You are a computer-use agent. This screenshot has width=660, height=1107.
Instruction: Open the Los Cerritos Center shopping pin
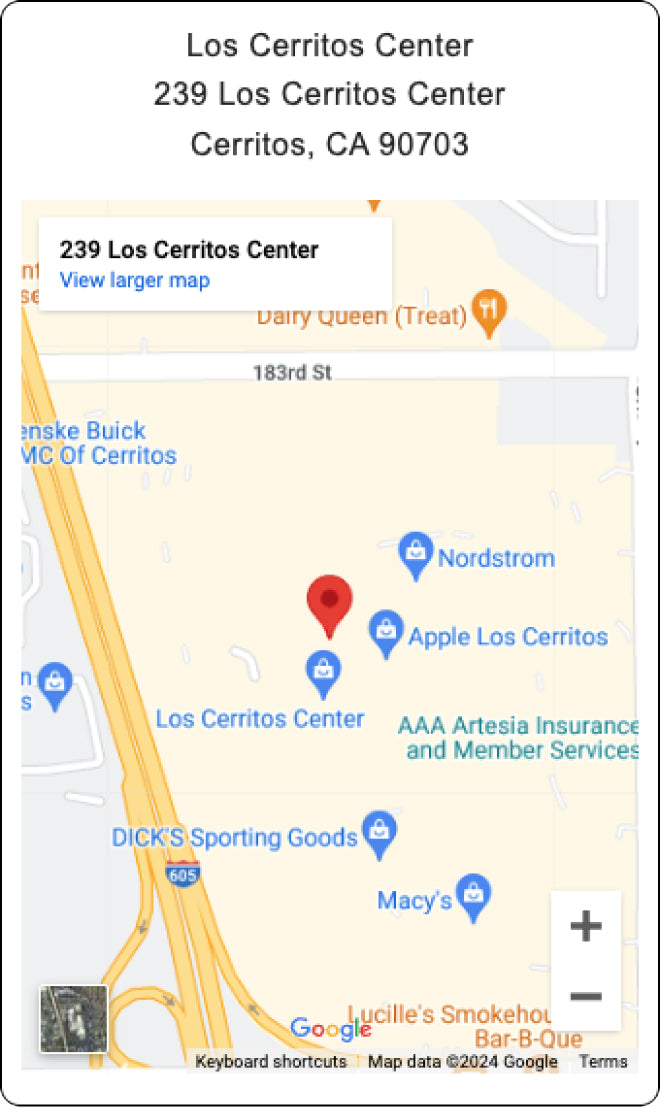[x=323, y=672]
